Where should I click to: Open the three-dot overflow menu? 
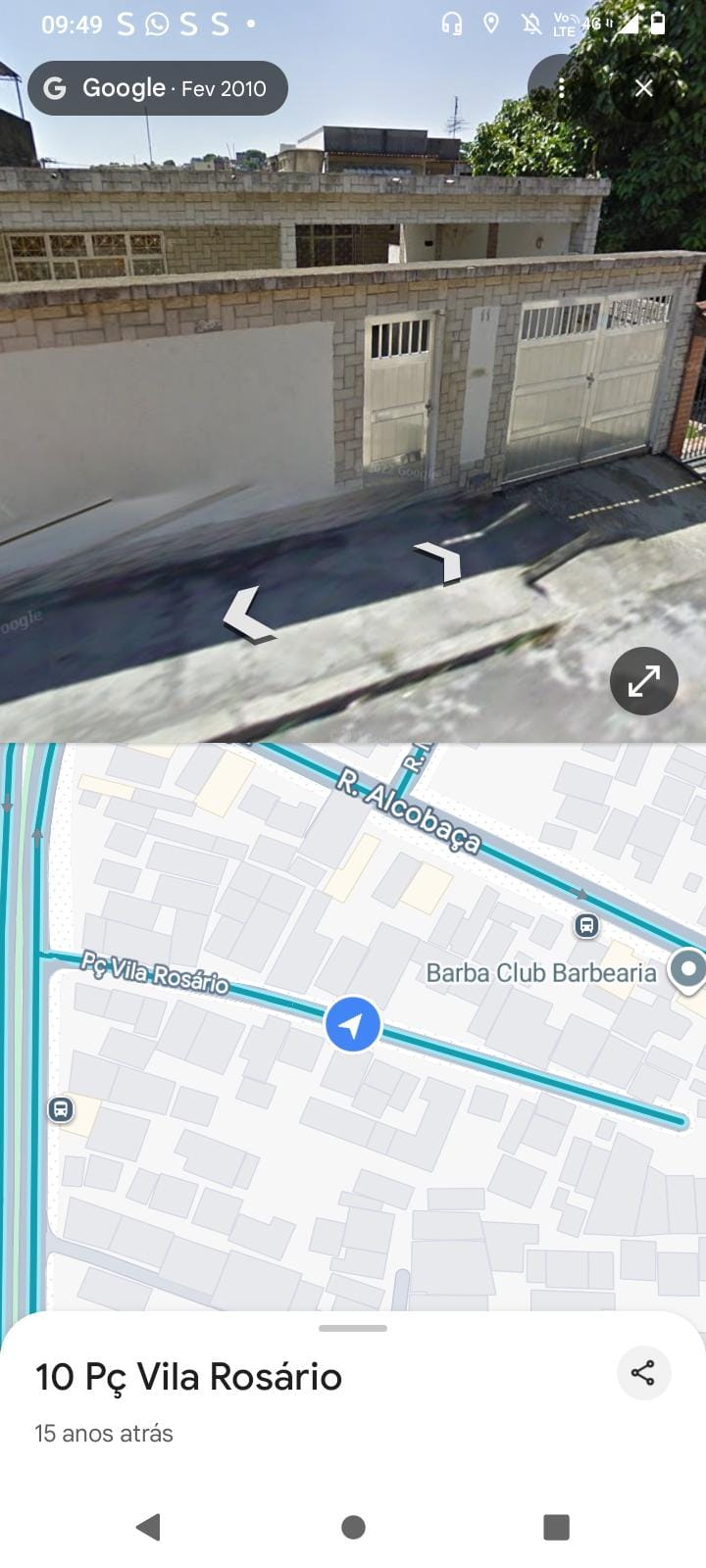[x=561, y=88]
